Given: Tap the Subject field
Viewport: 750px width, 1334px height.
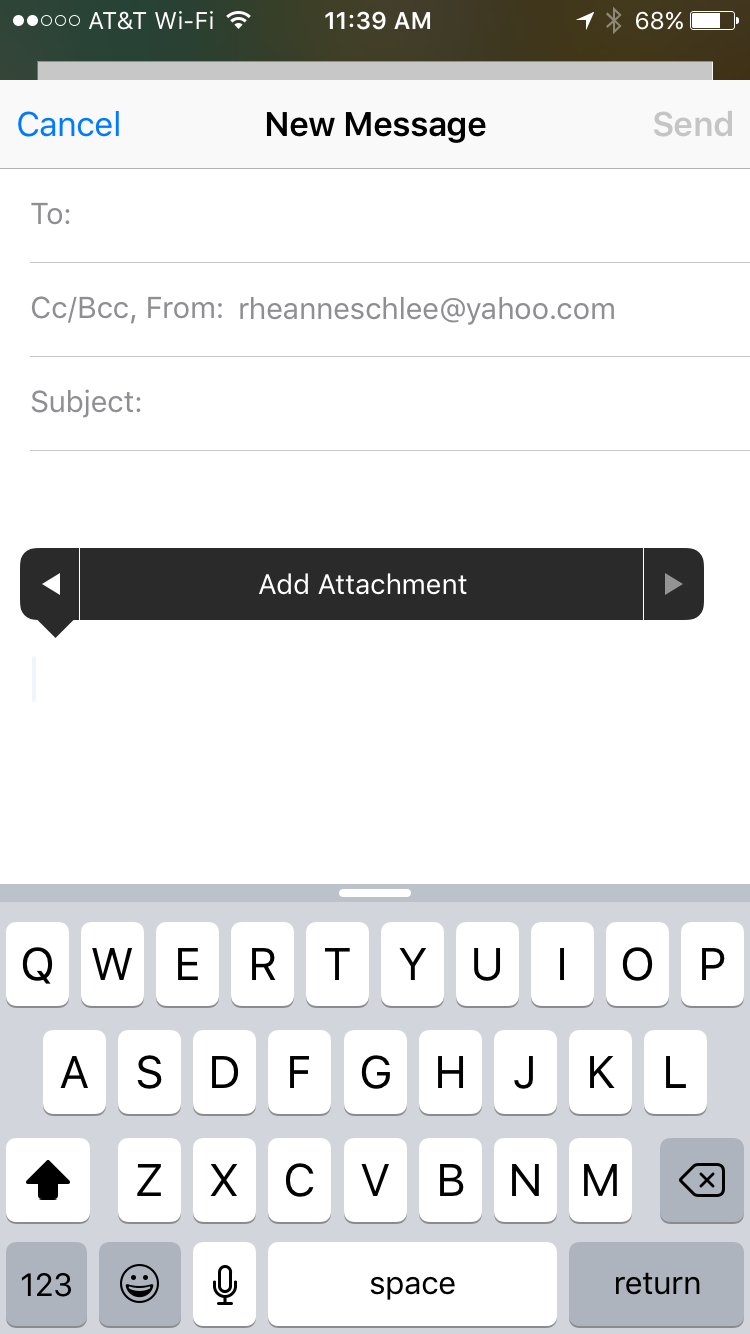Looking at the screenshot, I should pyautogui.click(x=390, y=403).
